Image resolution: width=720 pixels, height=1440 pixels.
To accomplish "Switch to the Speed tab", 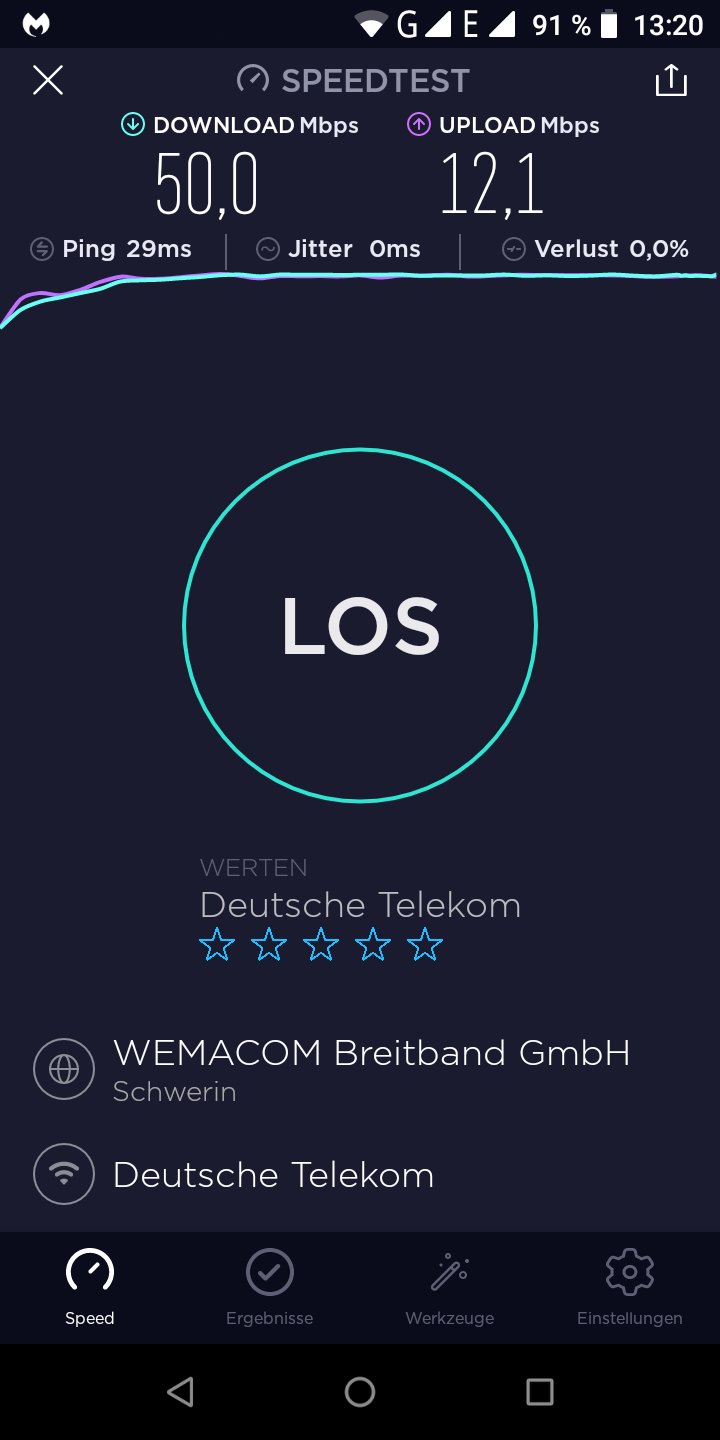I will (x=90, y=1288).
